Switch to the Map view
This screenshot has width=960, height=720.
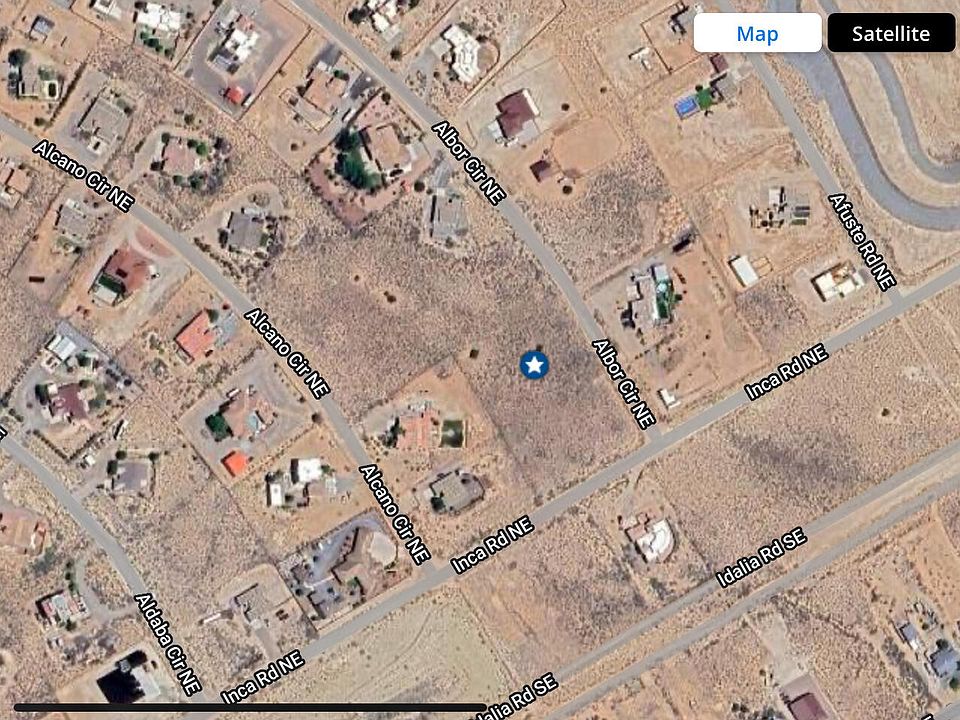click(757, 34)
